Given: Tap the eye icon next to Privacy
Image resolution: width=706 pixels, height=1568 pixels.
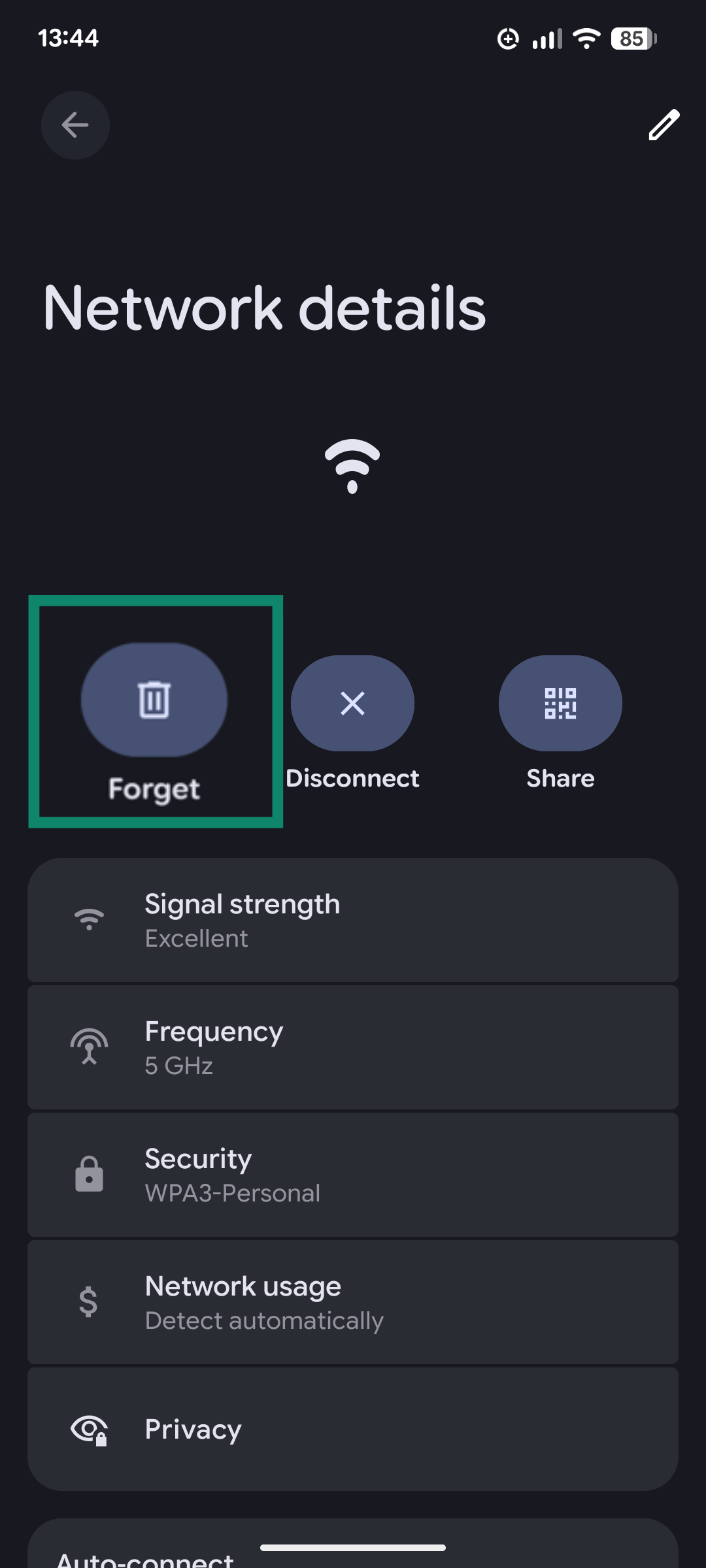Looking at the screenshot, I should point(89,1429).
